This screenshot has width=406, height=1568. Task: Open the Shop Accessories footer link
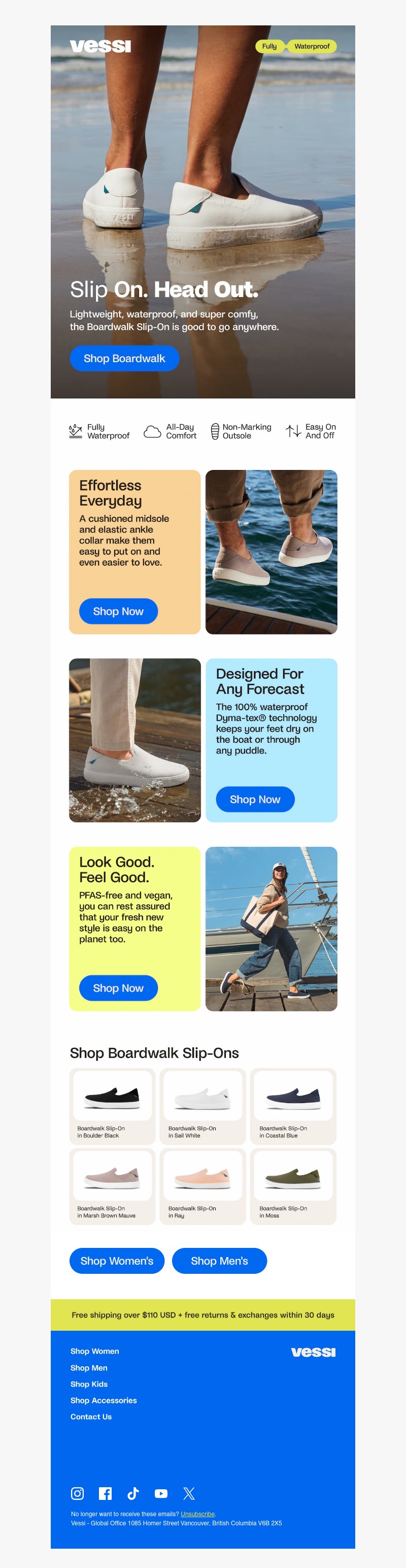[x=104, y=1401]
